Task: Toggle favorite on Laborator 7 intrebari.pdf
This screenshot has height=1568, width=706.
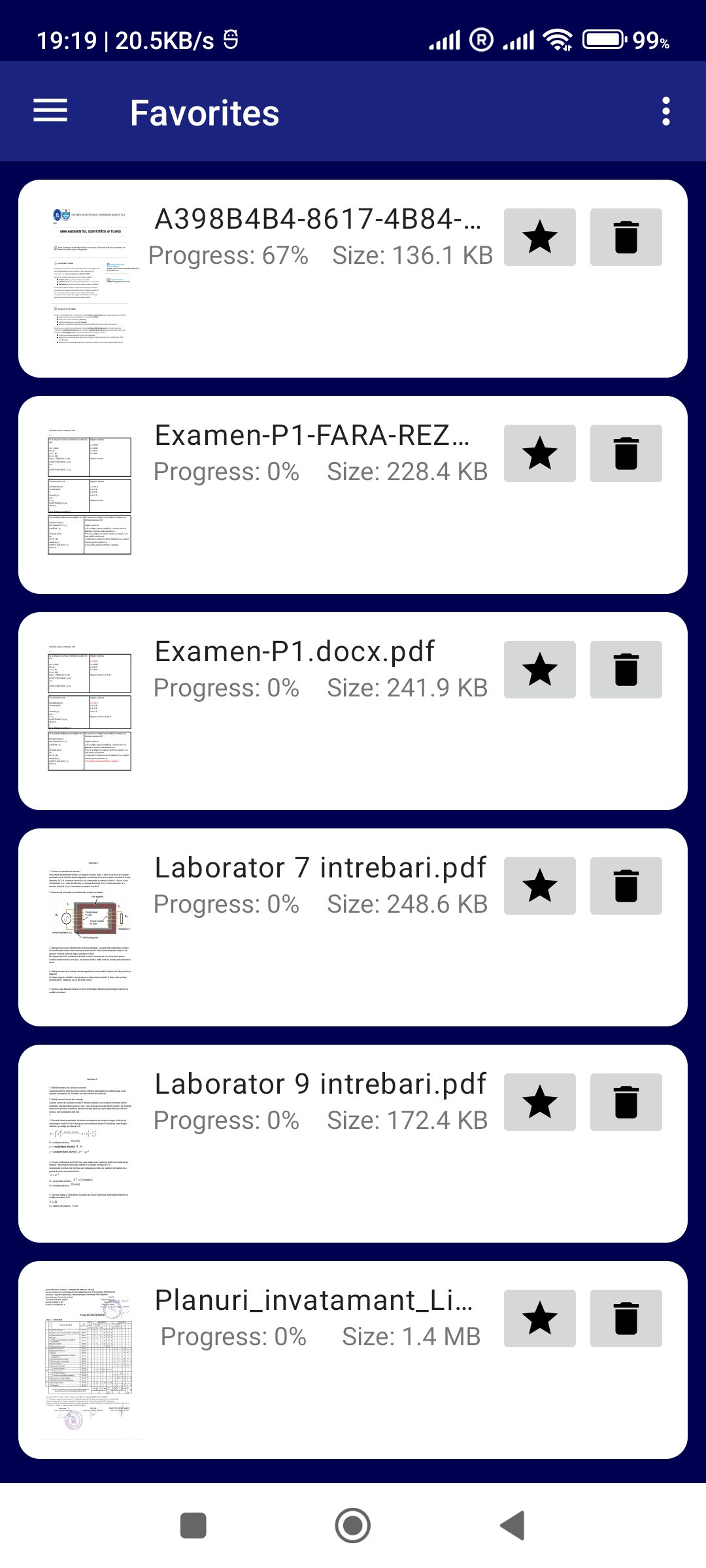Action: (540, 886)
